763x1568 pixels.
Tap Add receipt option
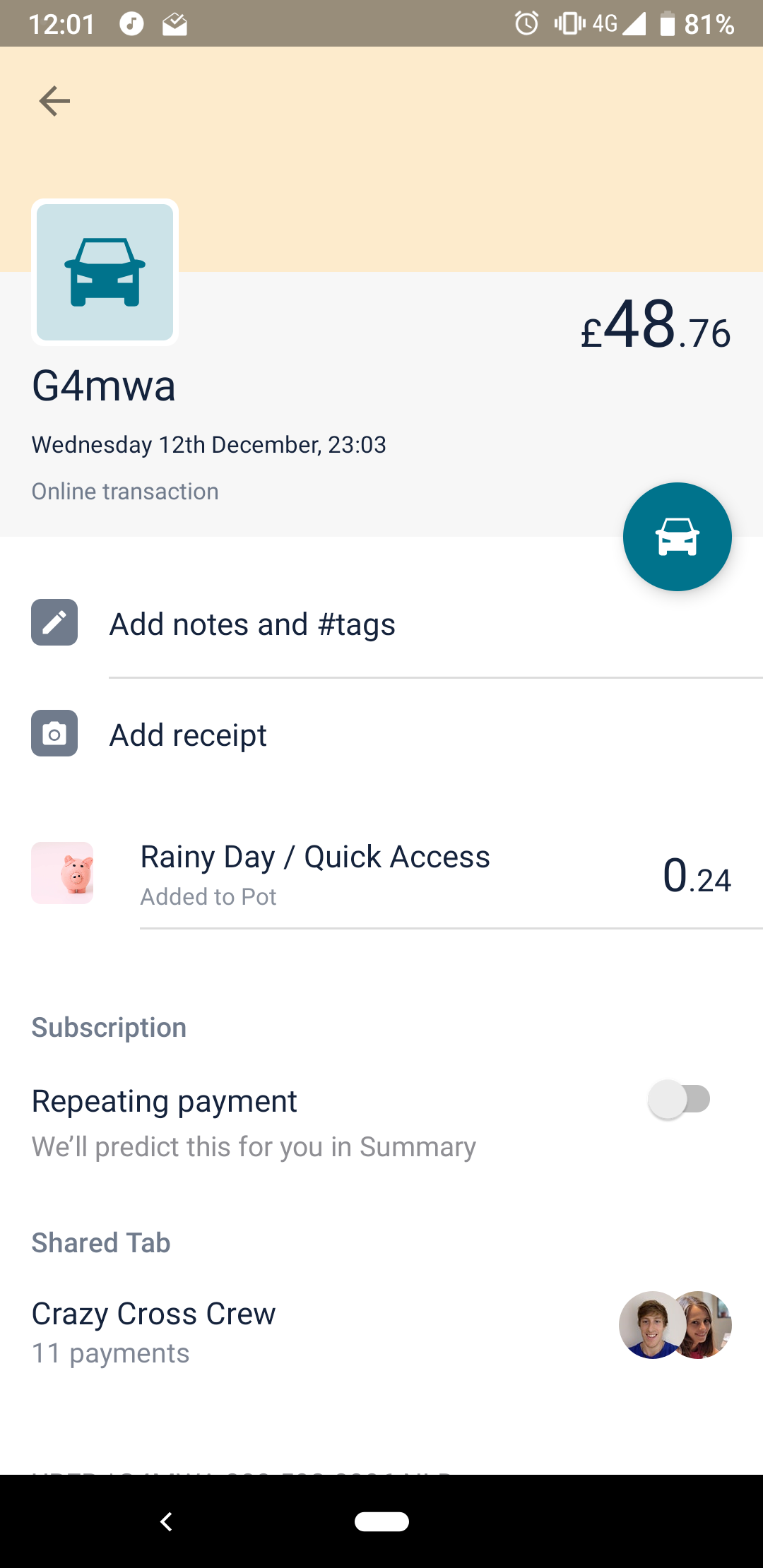coord(188,734)
